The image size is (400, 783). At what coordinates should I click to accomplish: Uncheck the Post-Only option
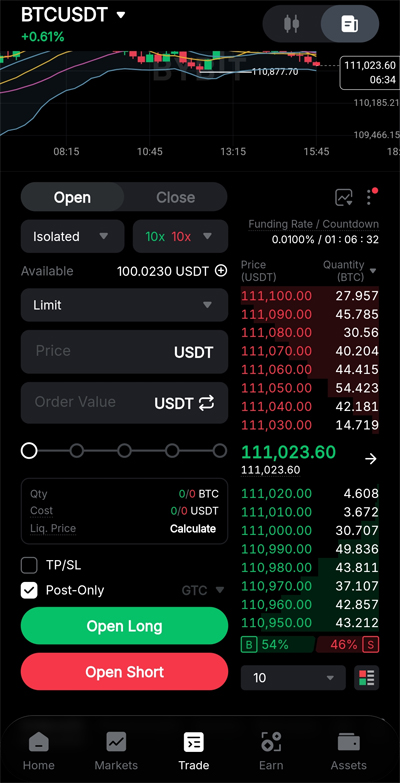coord(29,590)
